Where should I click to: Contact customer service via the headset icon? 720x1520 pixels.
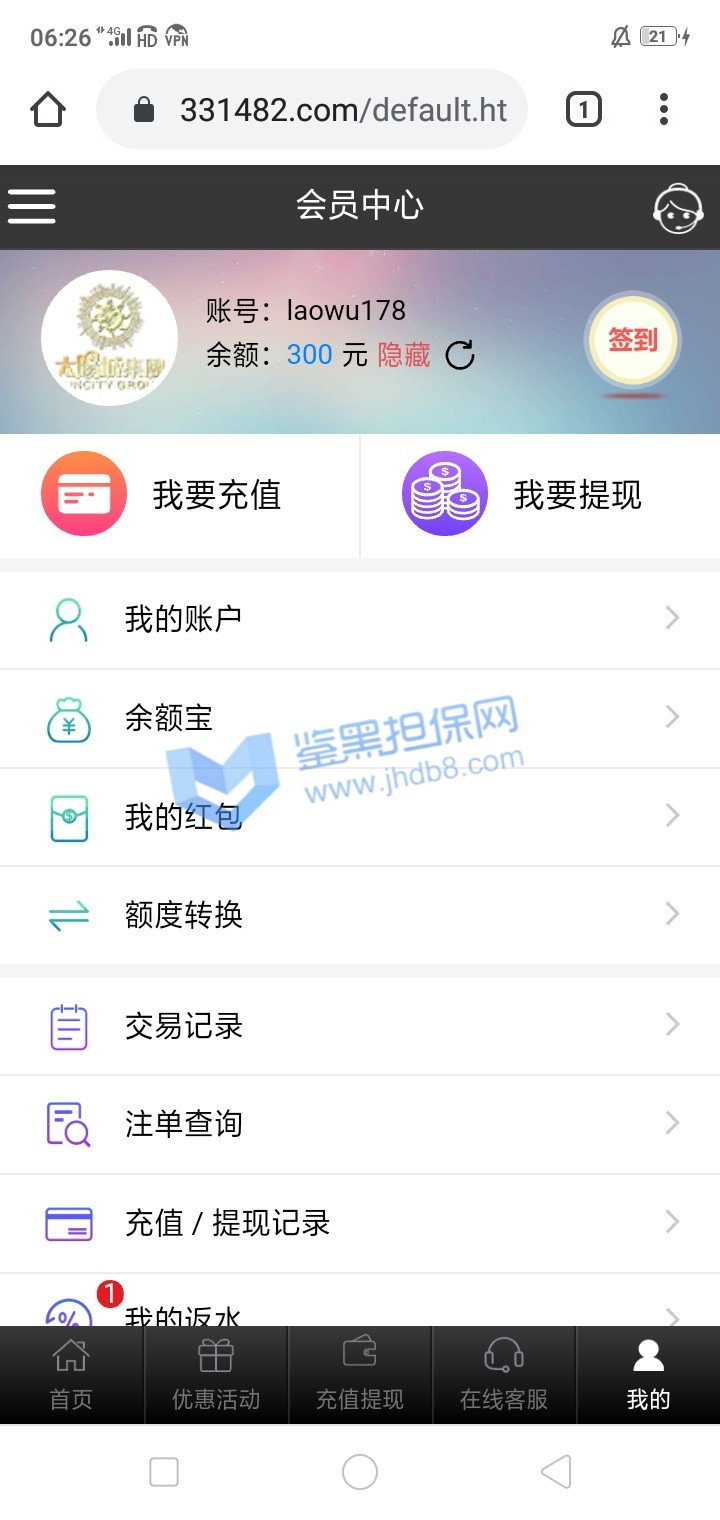point(677,208)
